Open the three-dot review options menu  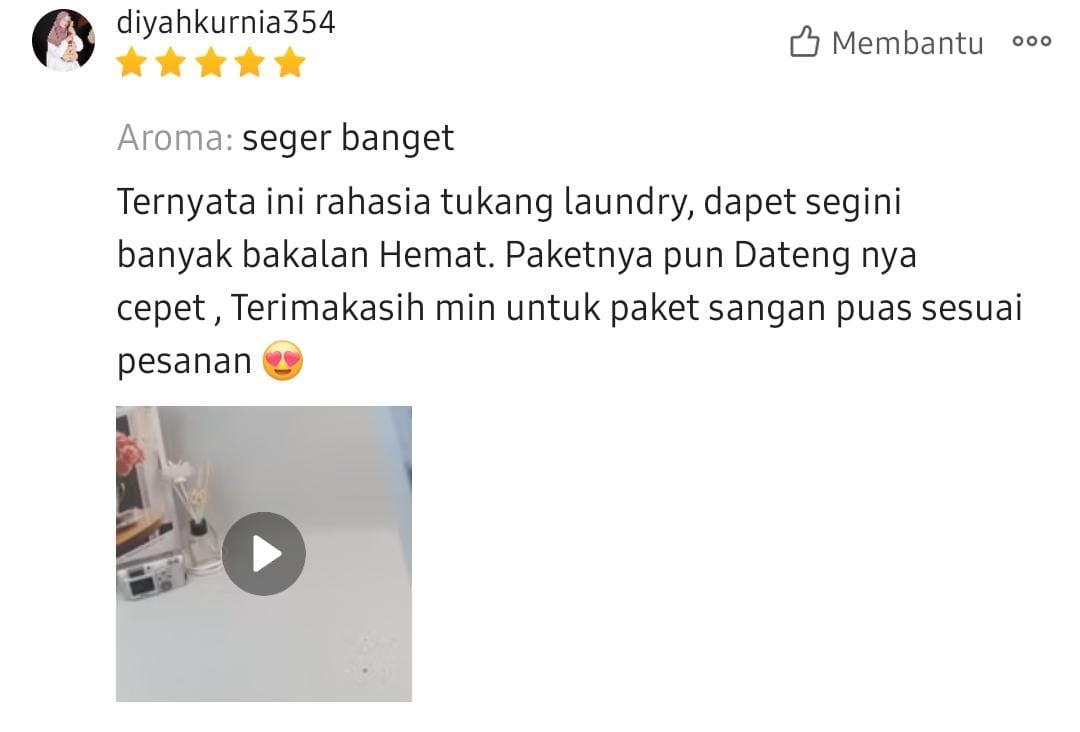1031,42
